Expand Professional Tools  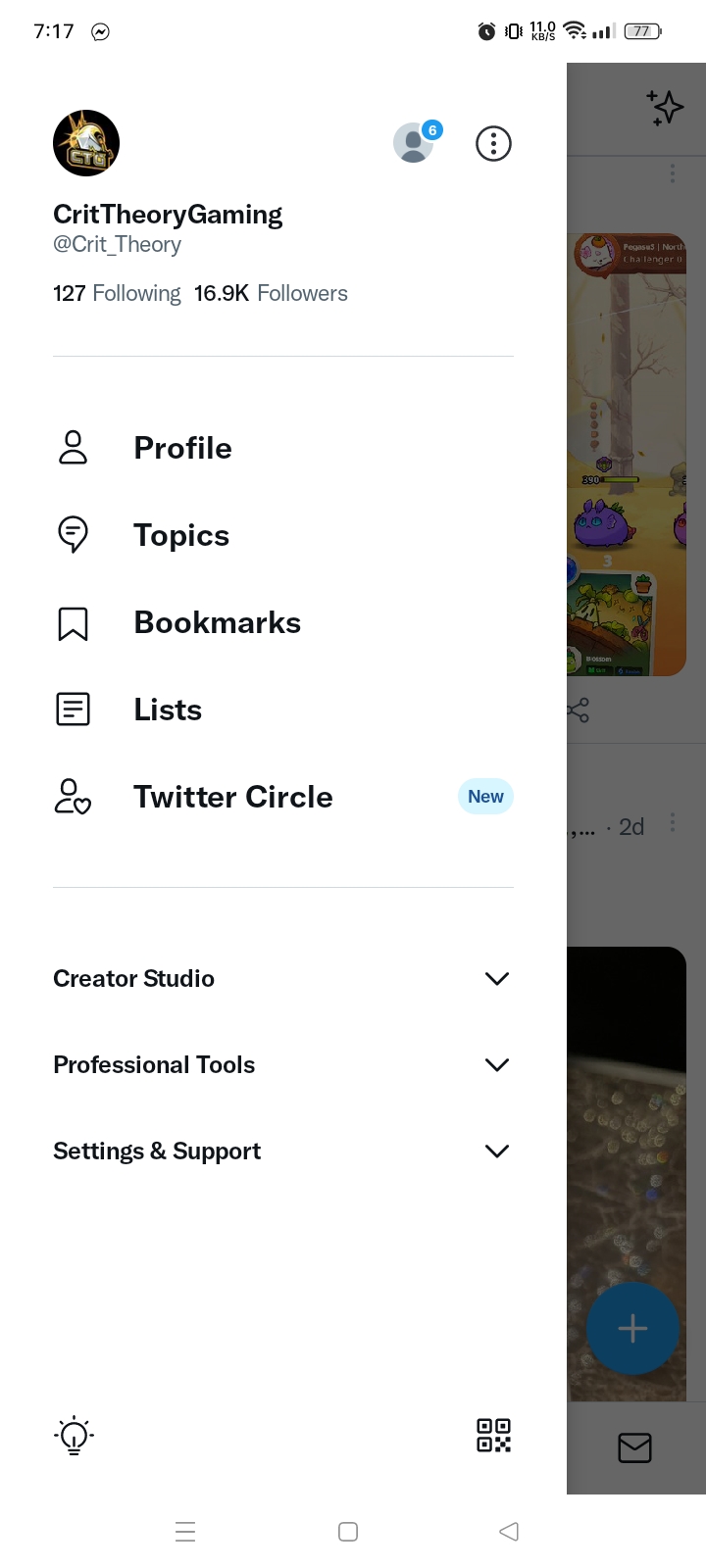point(282,1064)
